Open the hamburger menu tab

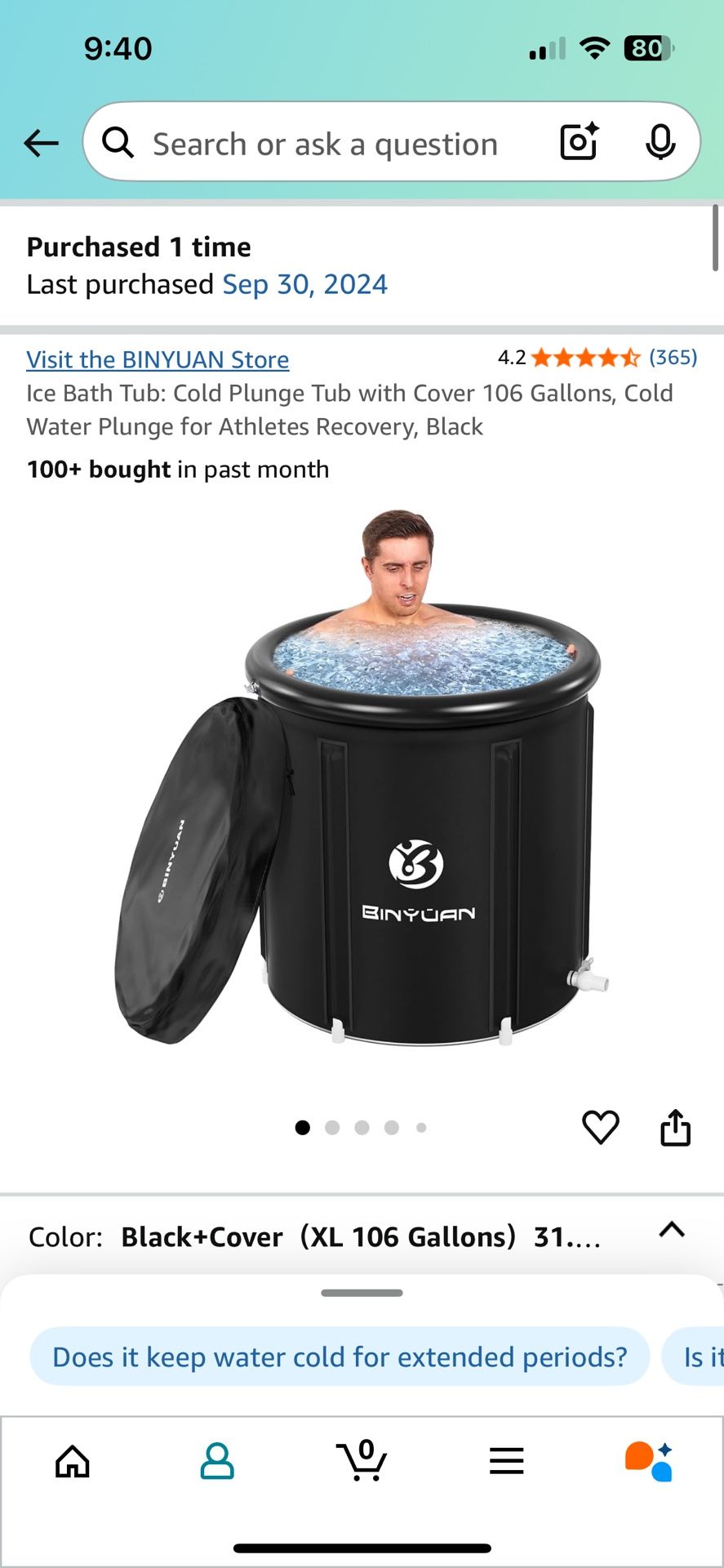coord(506,1461)
